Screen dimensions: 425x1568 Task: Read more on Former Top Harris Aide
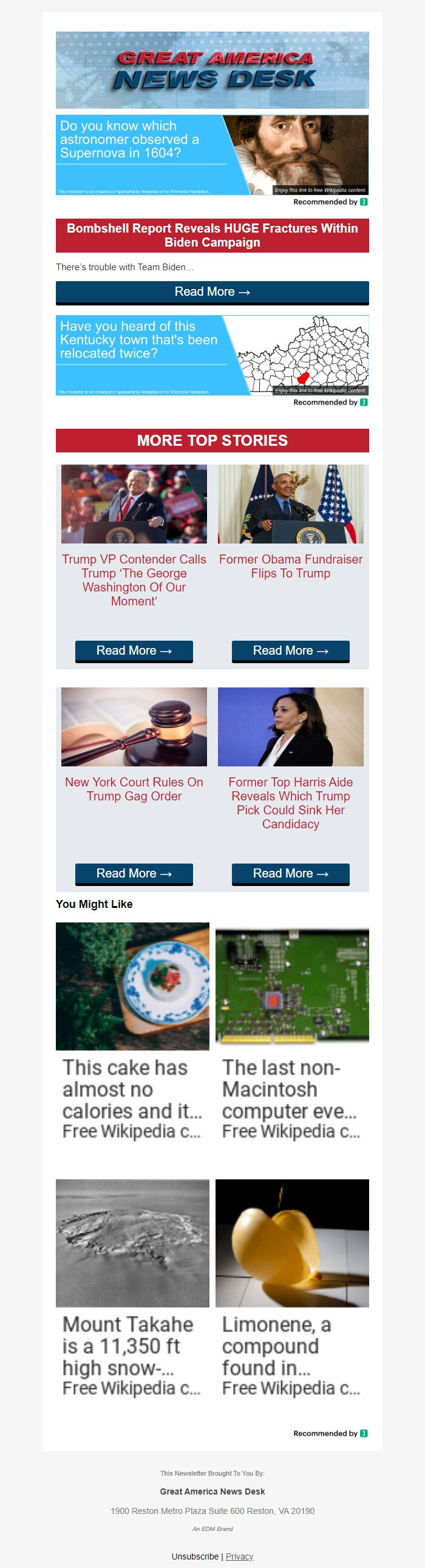pos(290,873)
